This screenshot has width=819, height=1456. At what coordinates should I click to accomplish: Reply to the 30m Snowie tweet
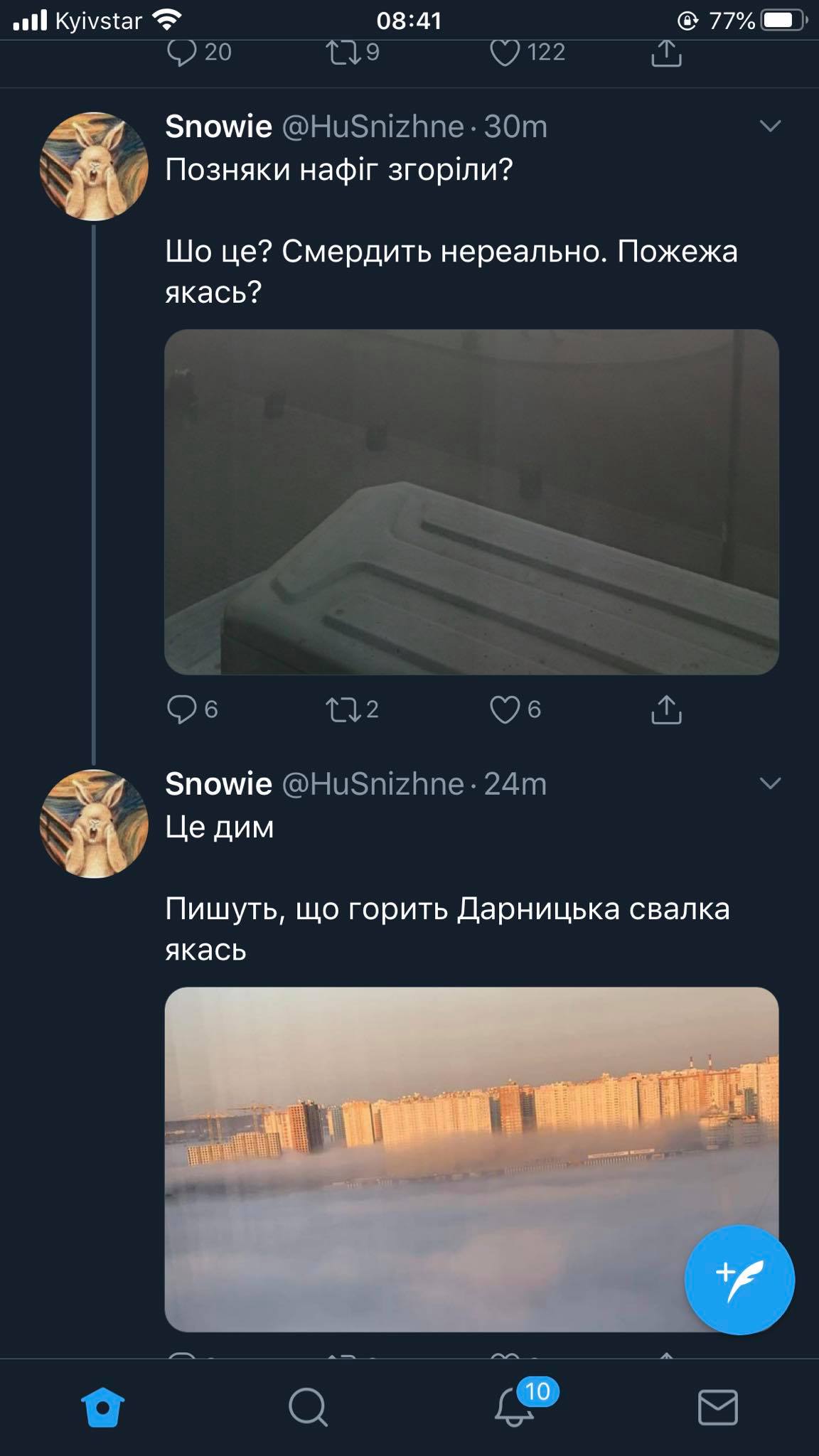click(x=182, y=709)
